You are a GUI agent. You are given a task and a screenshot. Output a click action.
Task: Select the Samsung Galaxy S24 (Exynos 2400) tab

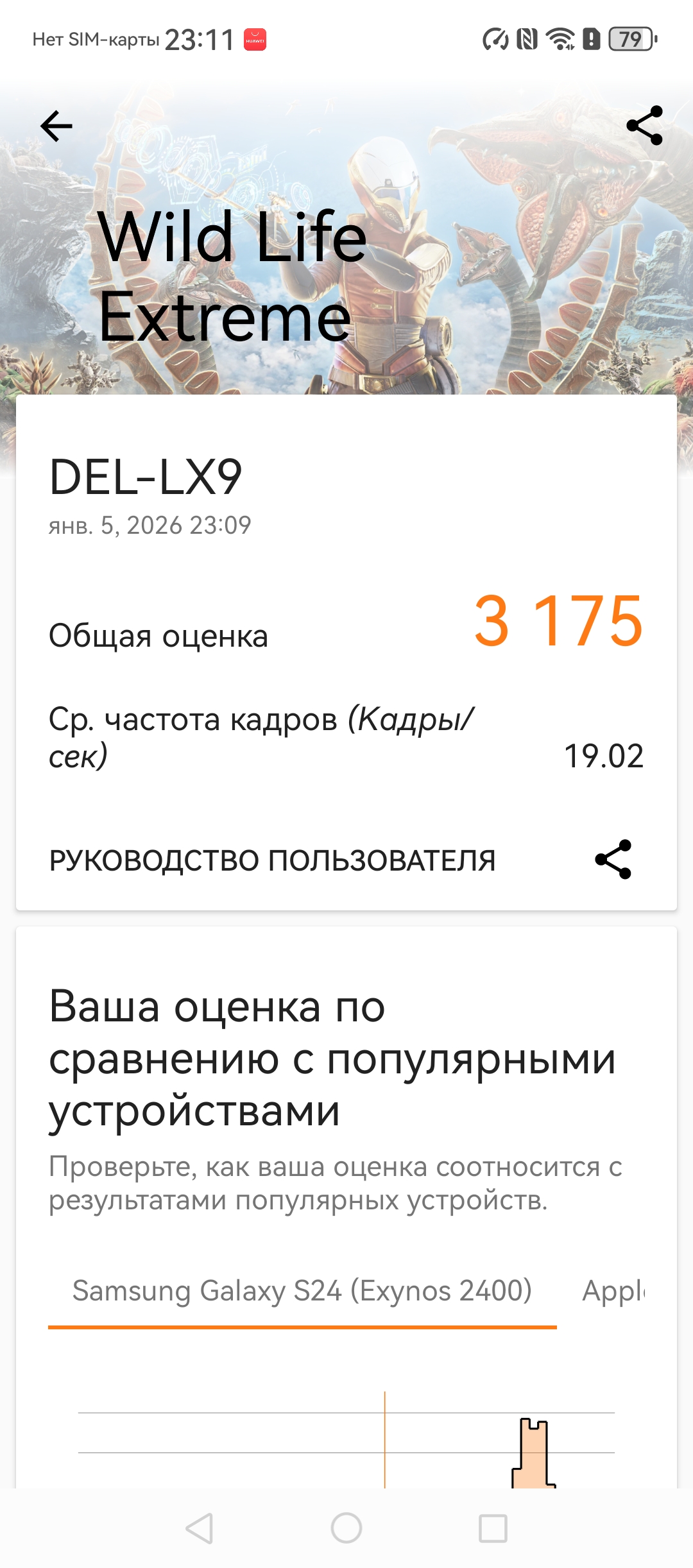[302, 1291]
